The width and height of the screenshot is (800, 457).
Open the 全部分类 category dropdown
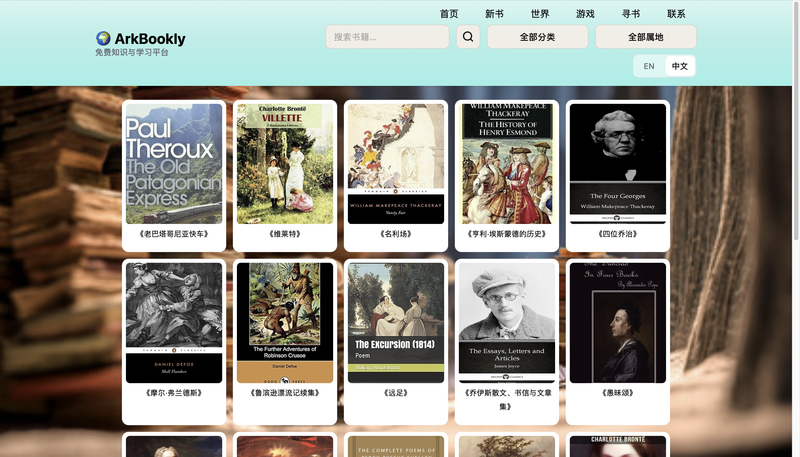[x=537, y=37]
